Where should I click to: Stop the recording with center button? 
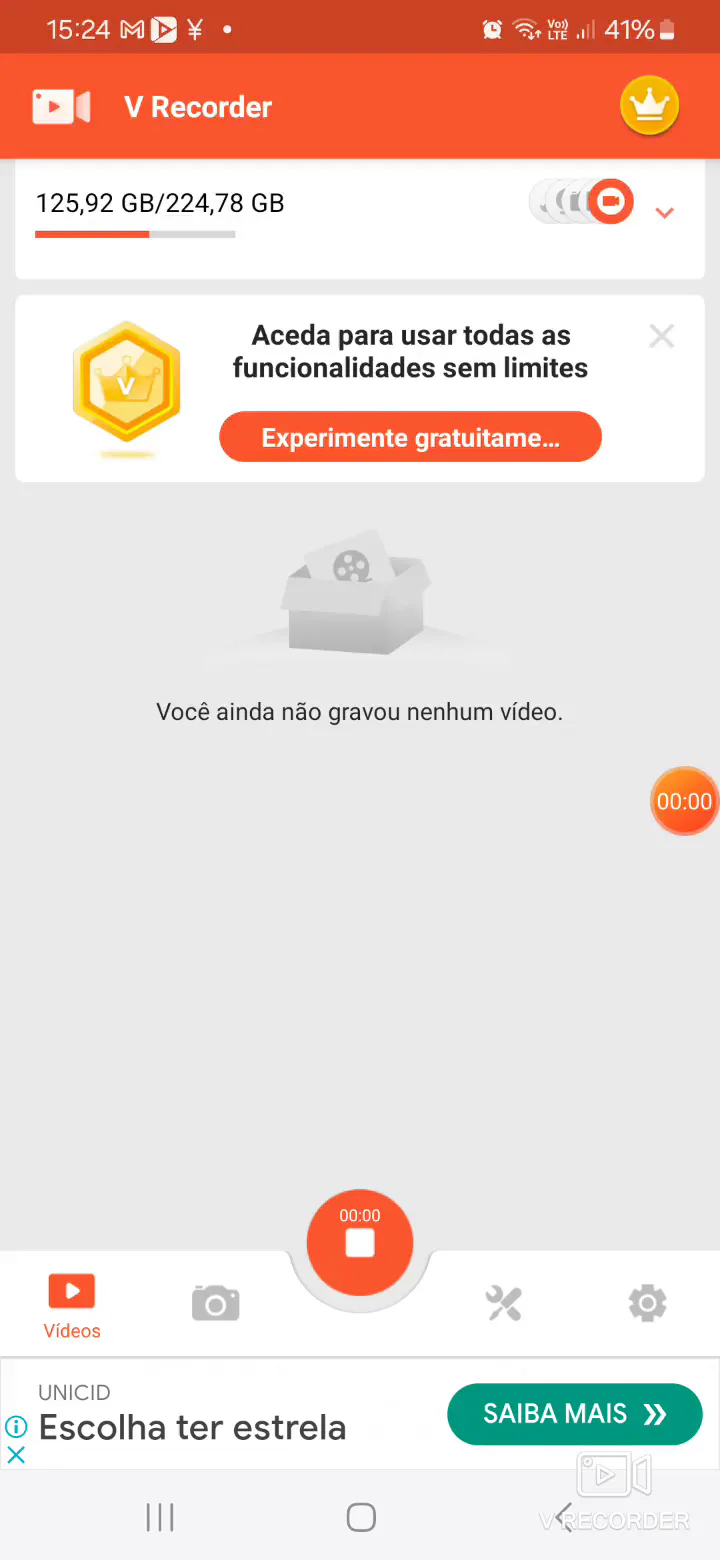(360, 1242)
